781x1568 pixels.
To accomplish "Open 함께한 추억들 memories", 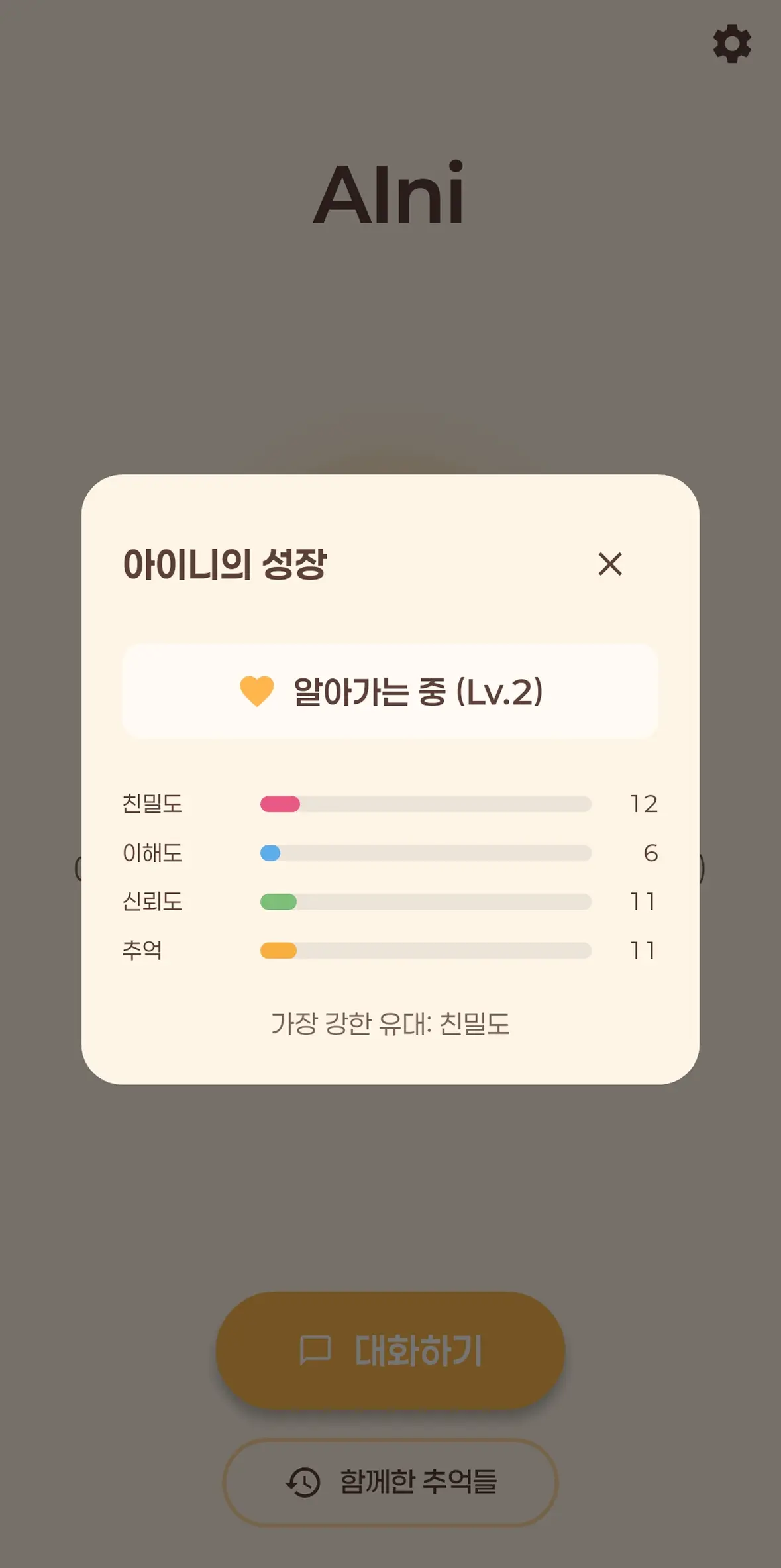I will point(390,1482).
